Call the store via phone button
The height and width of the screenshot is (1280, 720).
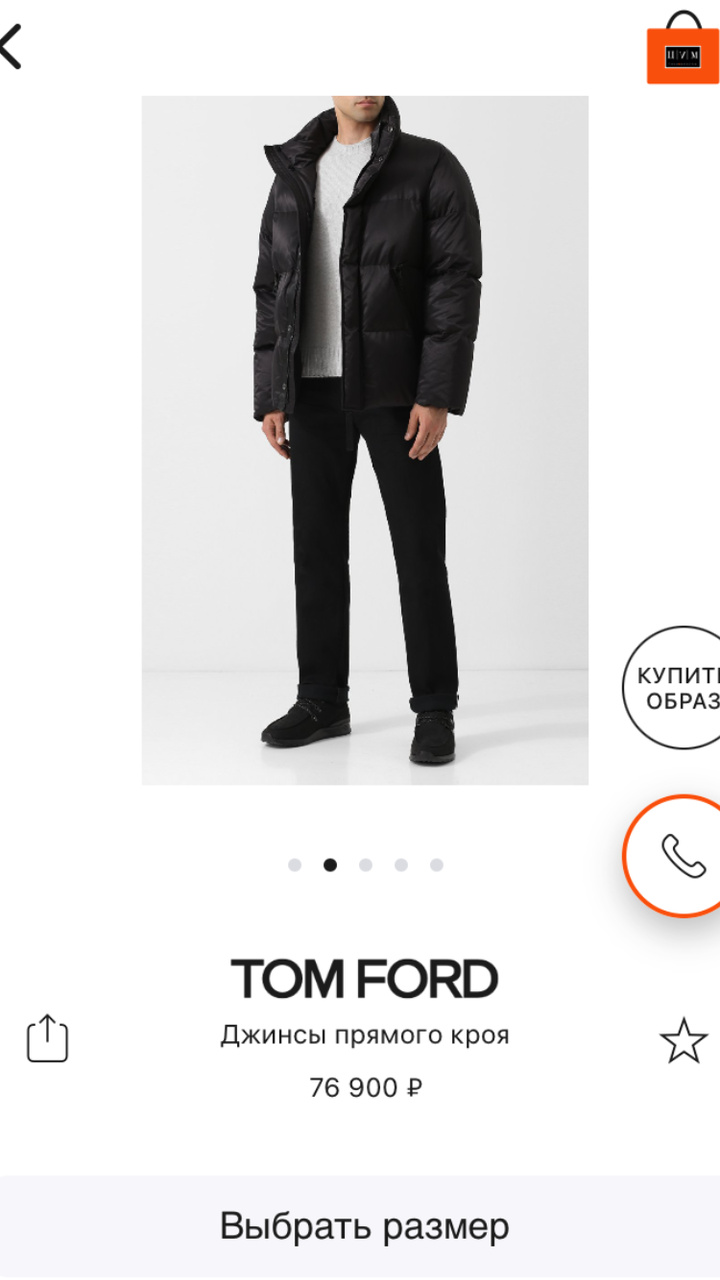(678, 856)
